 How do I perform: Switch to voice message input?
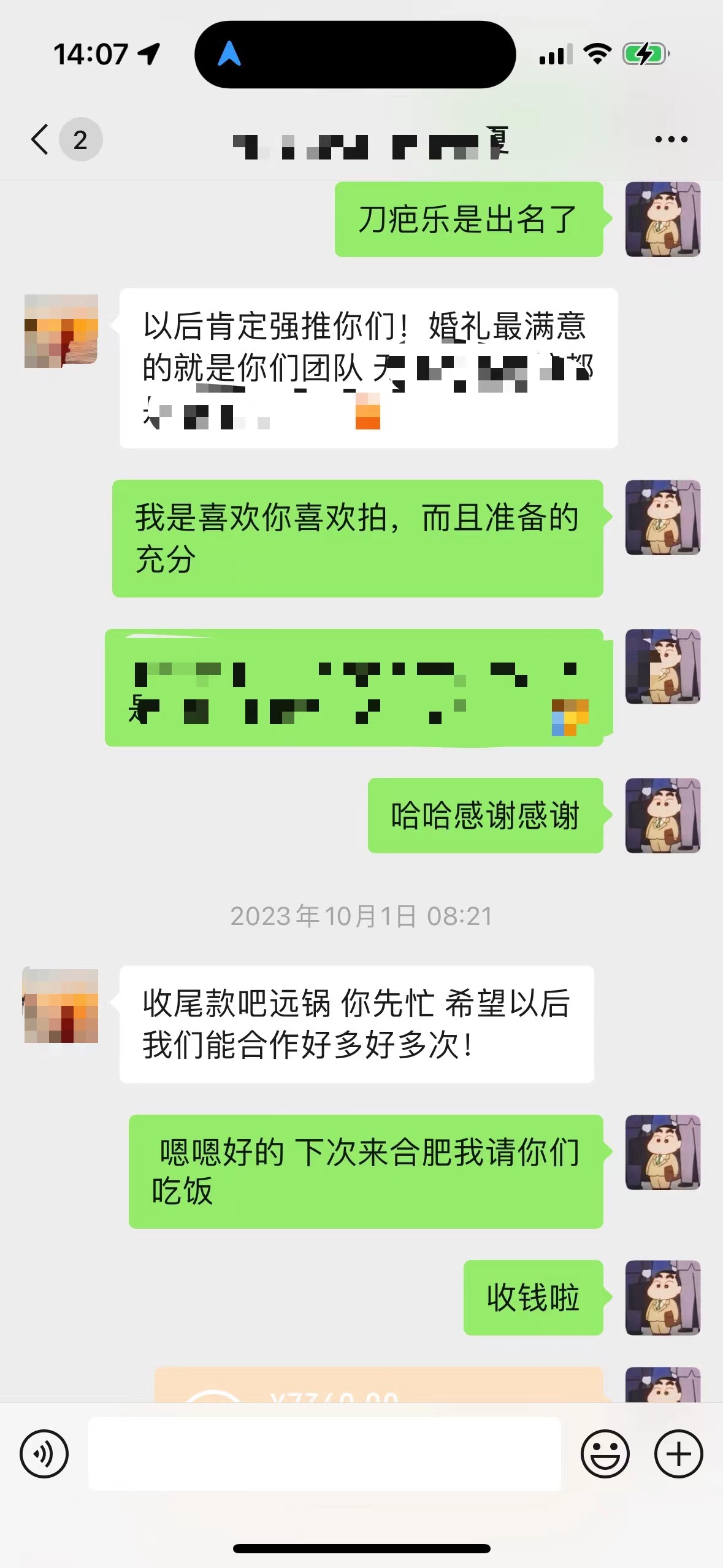pyautogui.click(x=44, y=1453)
